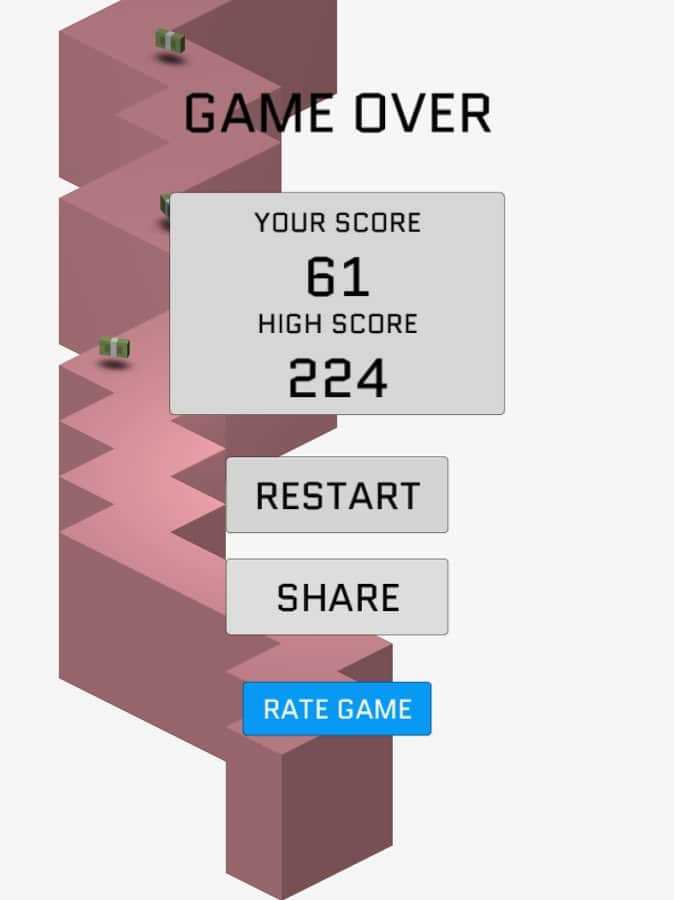Tap the Rate Game button
Viewport: 674px width, 900px height.
[x=337, y=709]
